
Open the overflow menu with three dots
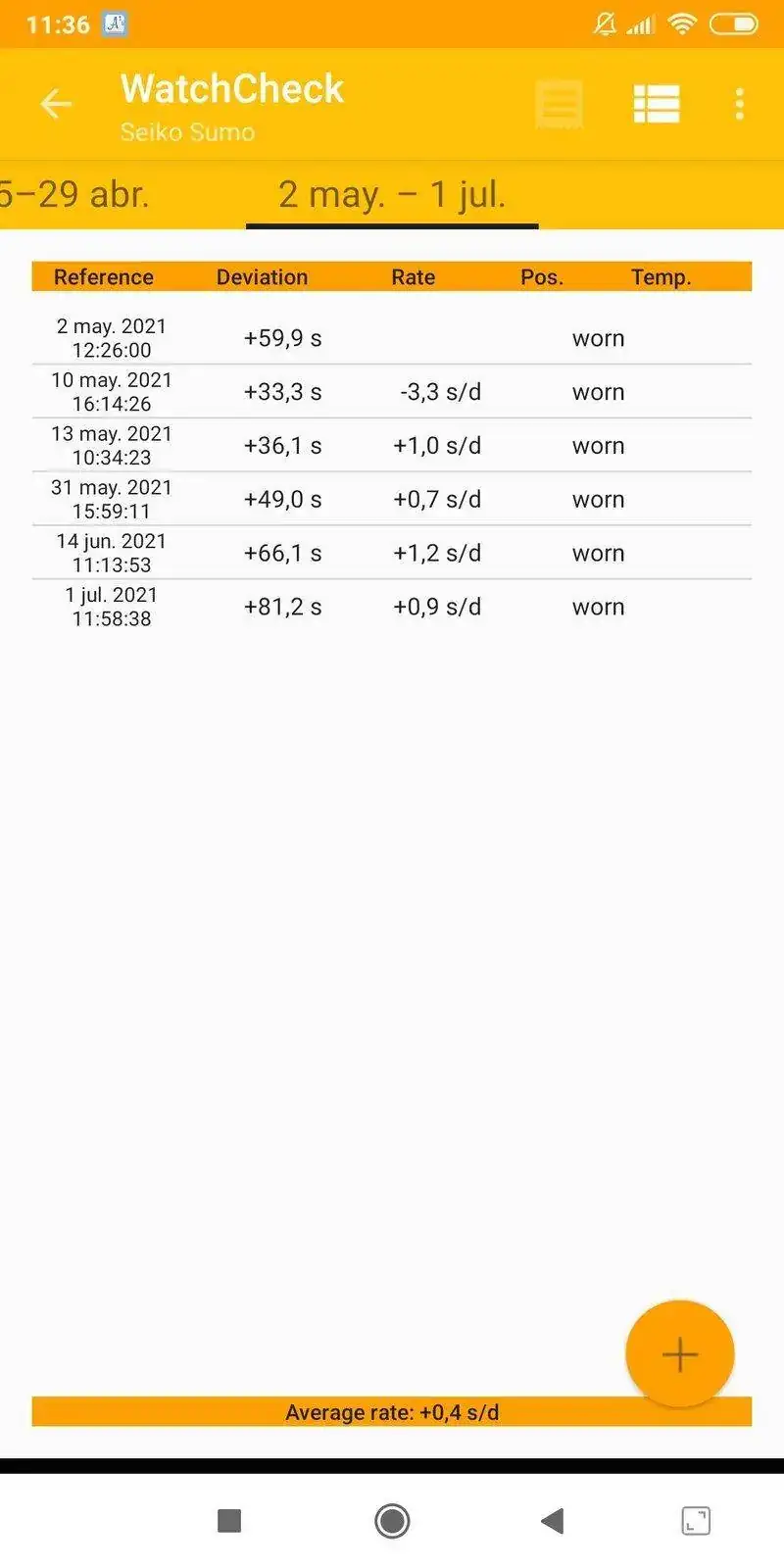click(x=739, y=104)
